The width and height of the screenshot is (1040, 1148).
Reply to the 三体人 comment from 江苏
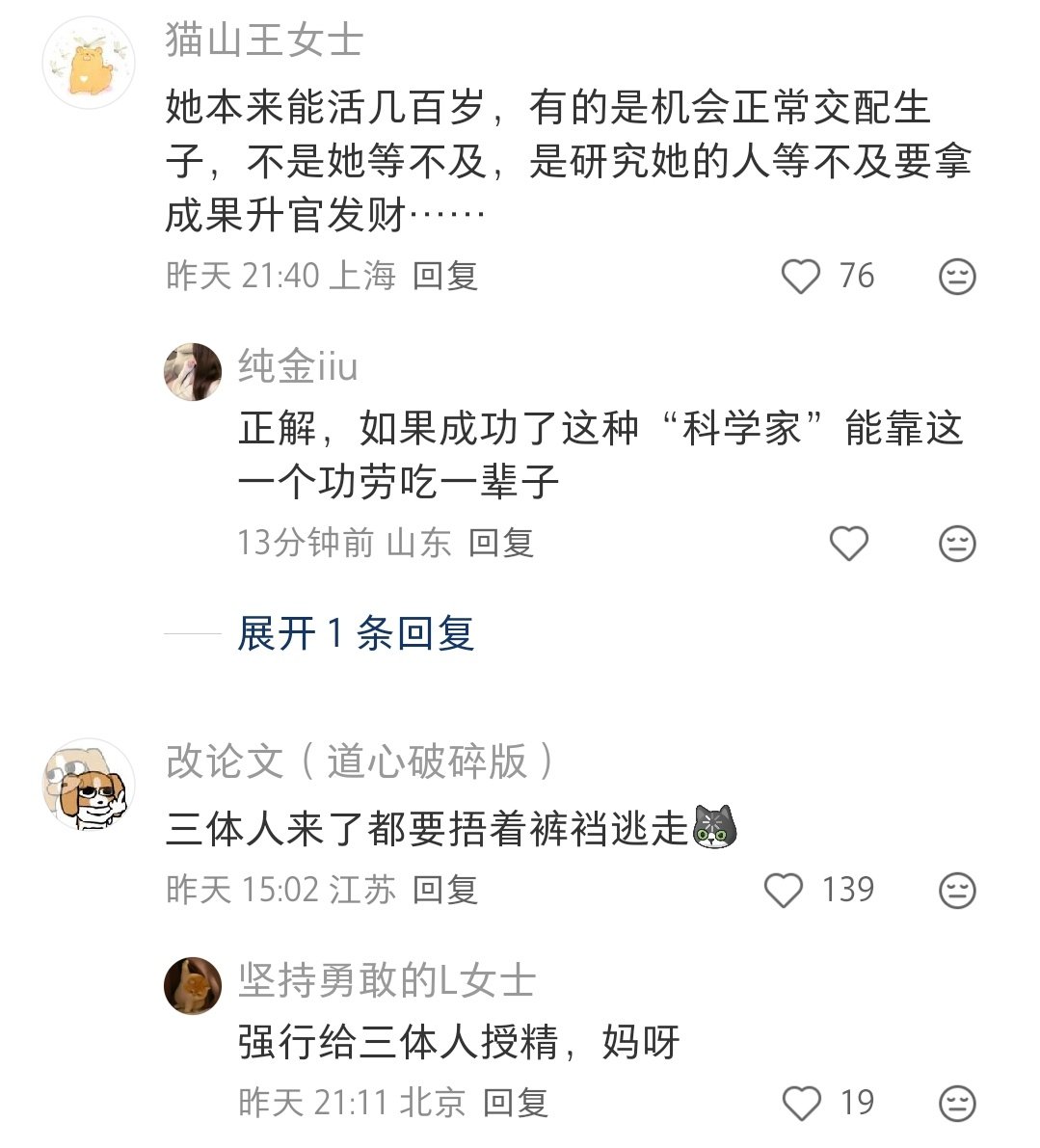click(x=445, y=890)
